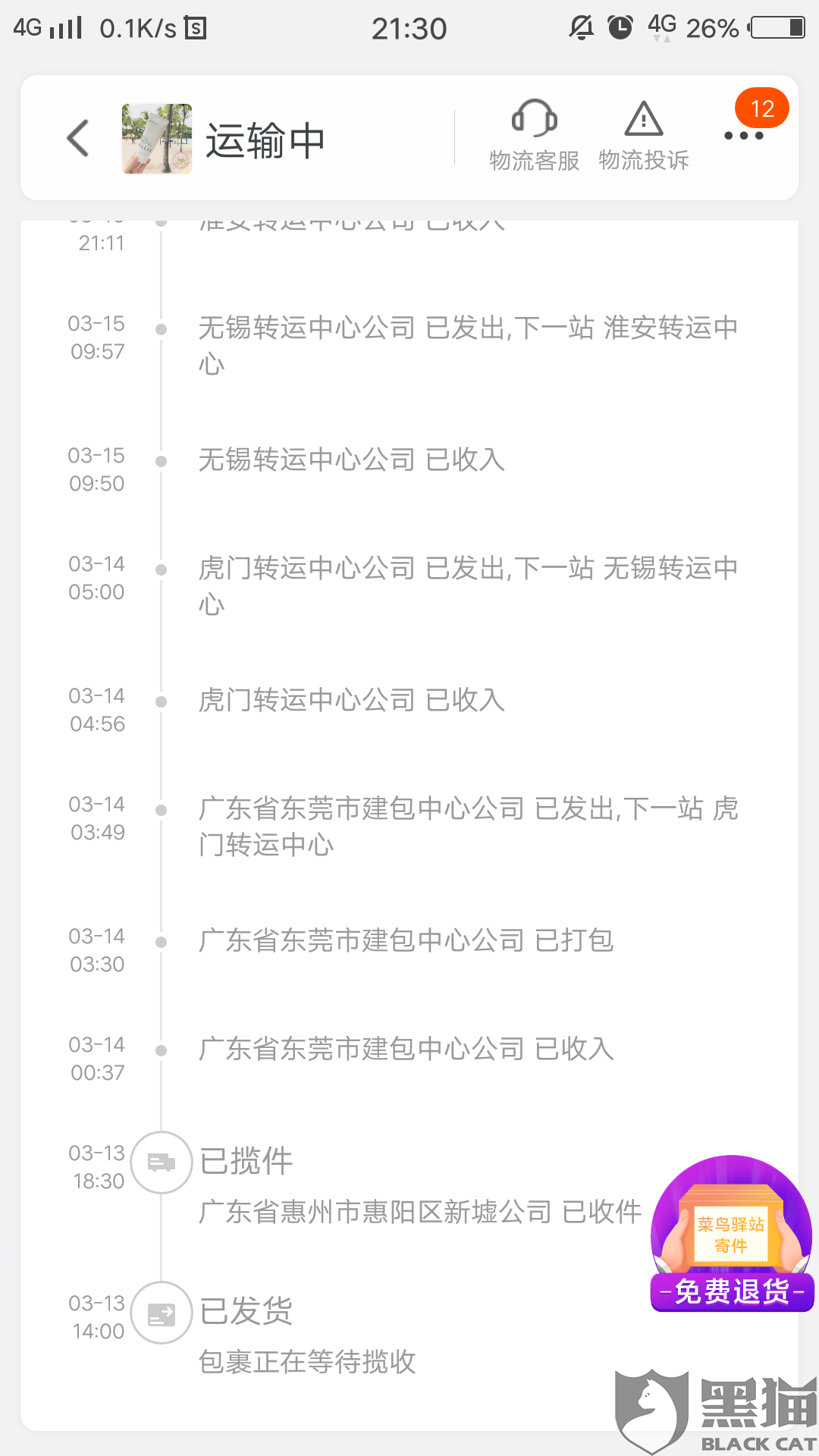This screenshot has width=819, height=1456.
Task: Open the product thumbnail beside 运输中
Action: [x=157, y=139]
